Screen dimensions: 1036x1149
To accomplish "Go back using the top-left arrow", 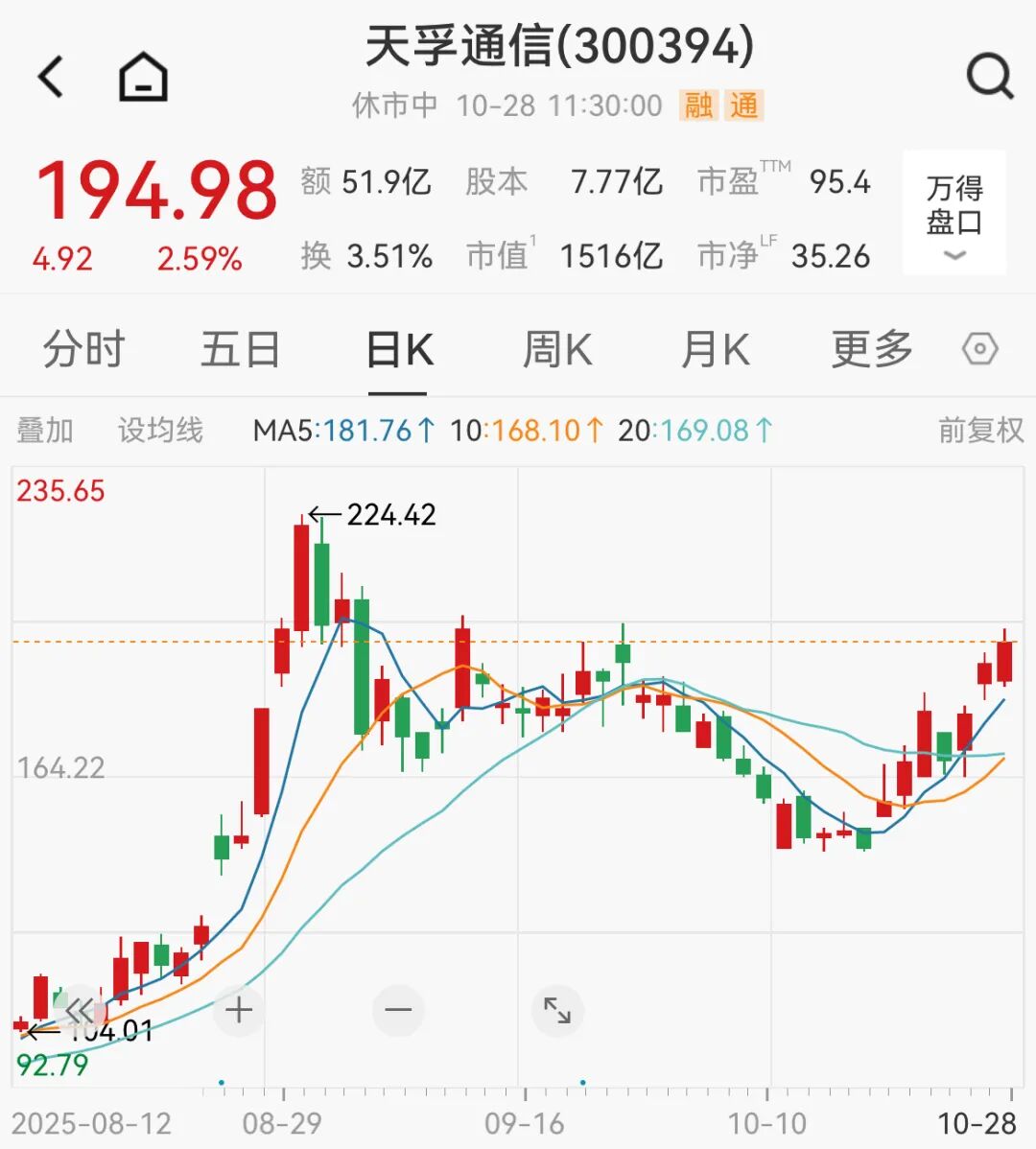I will (x=52, y=76).
